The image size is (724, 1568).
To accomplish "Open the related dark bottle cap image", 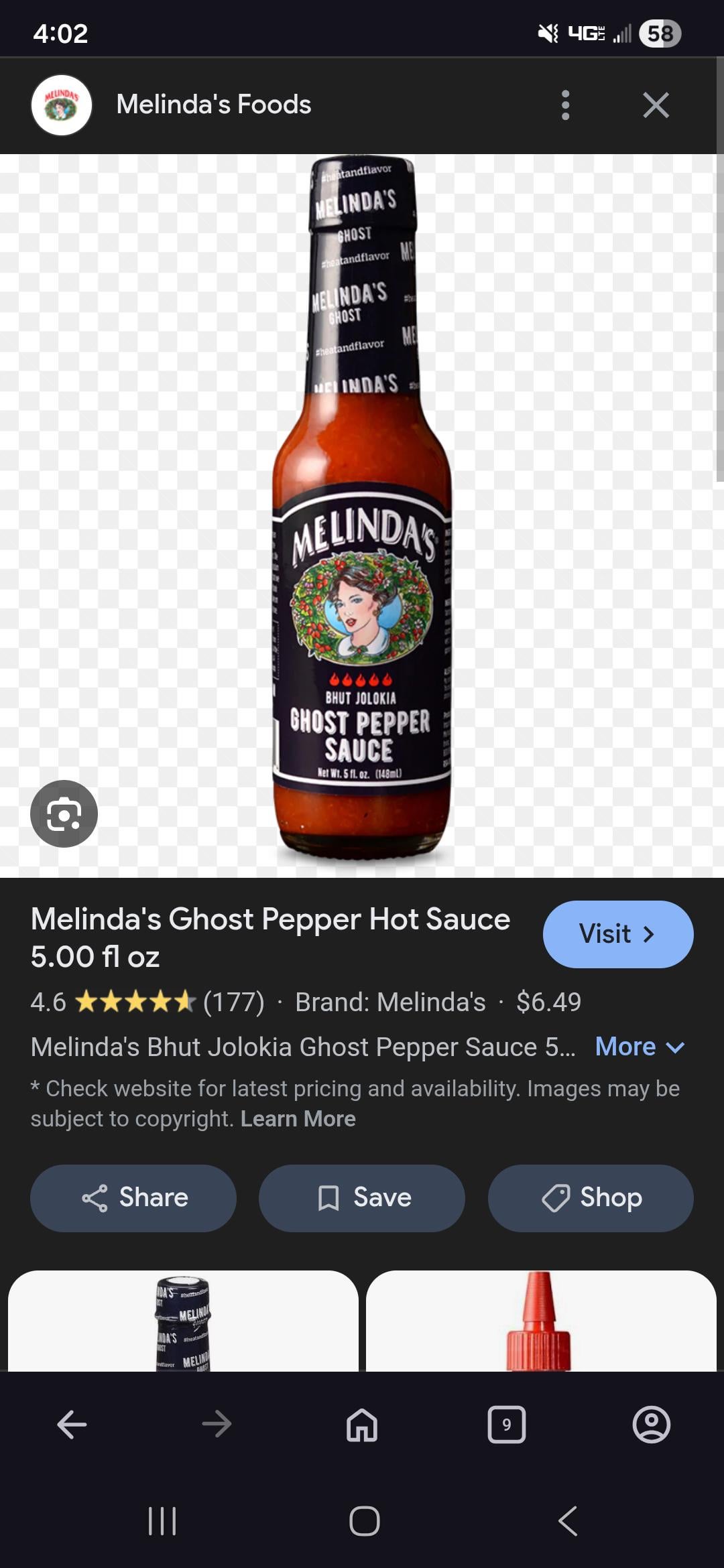I will click(x=183, y=1321).
